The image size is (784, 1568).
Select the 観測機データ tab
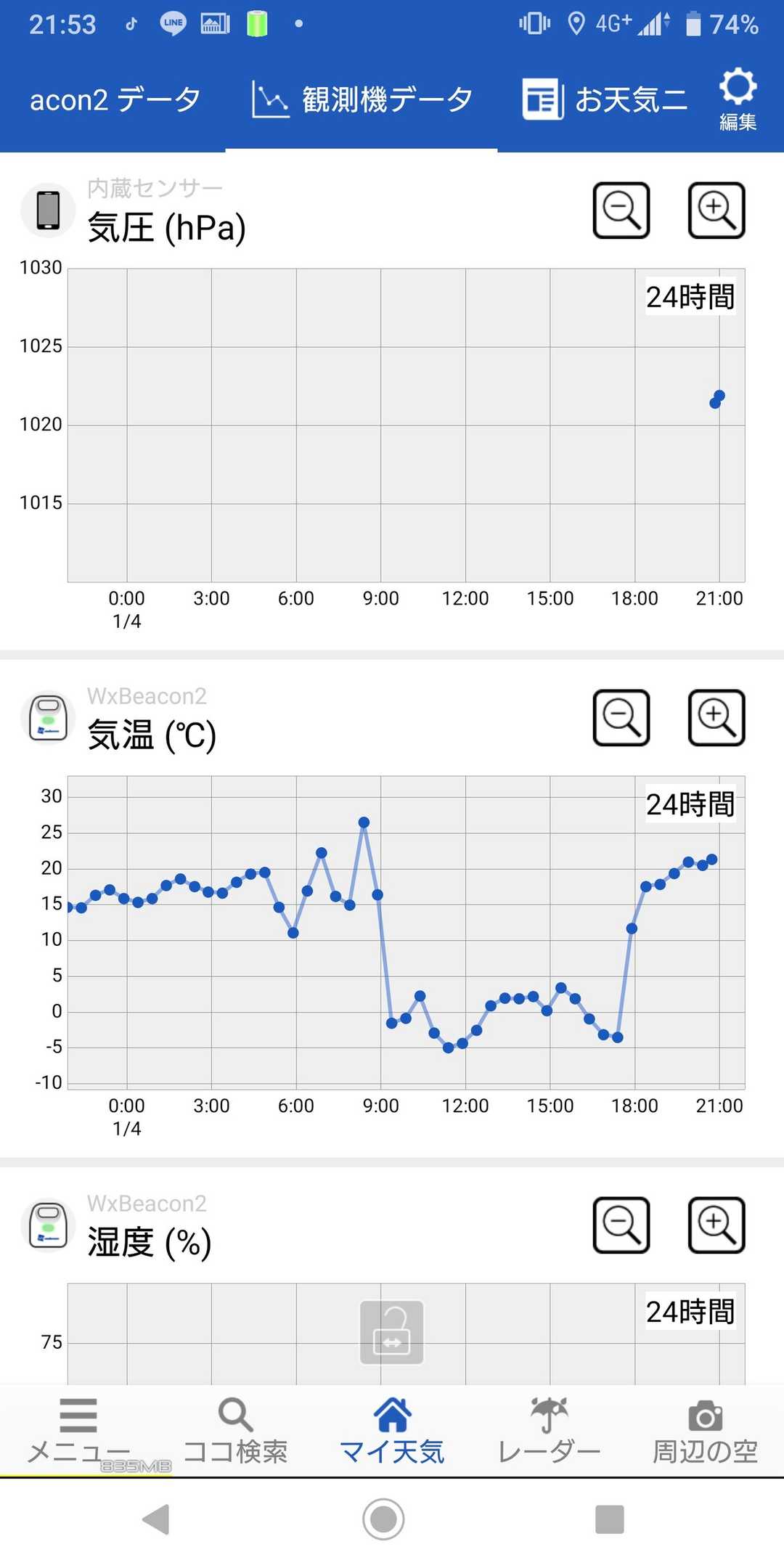click(362, 100)
